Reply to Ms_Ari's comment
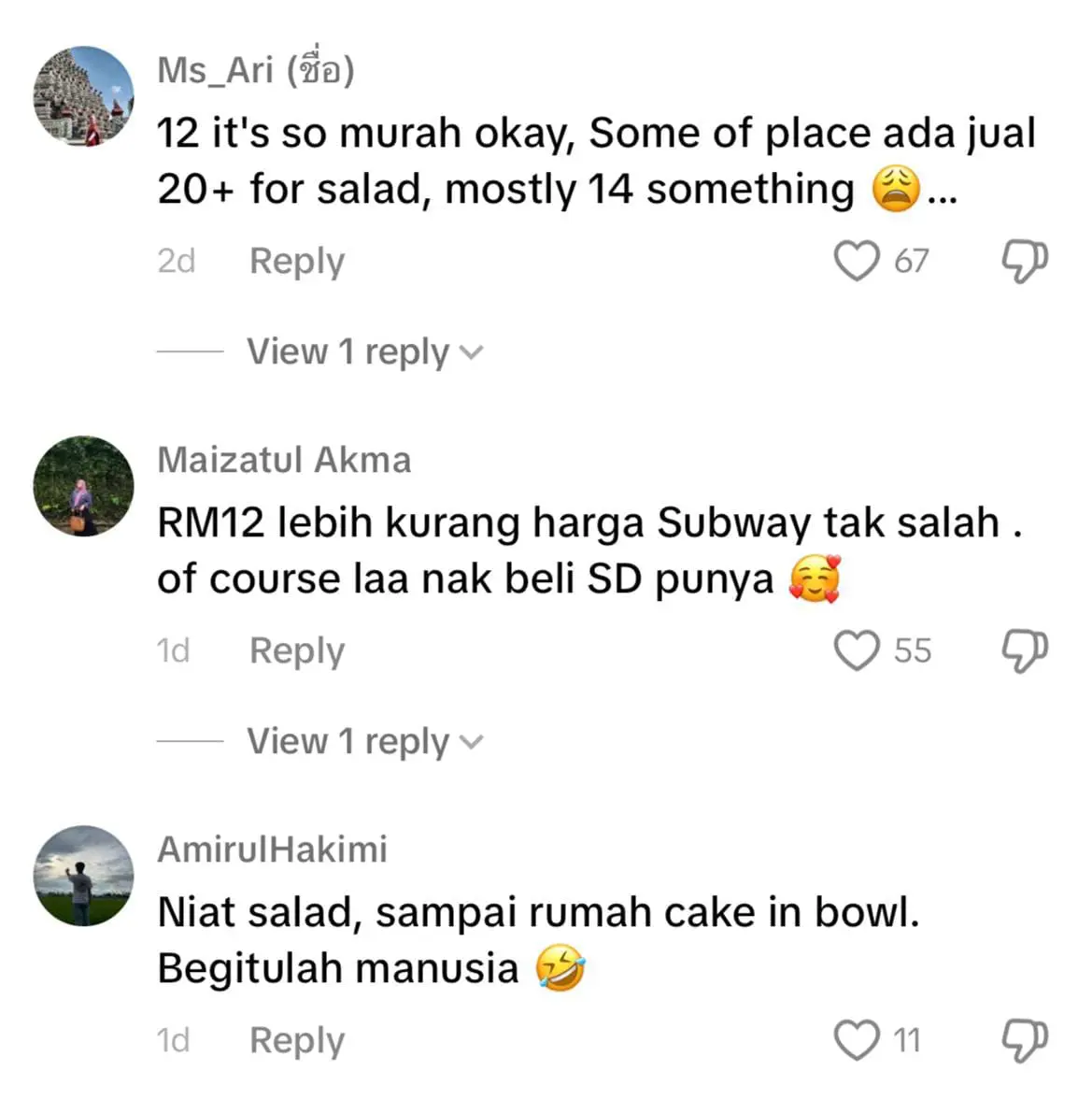Screen dimensions: 1092x1099 pos(296,261)
